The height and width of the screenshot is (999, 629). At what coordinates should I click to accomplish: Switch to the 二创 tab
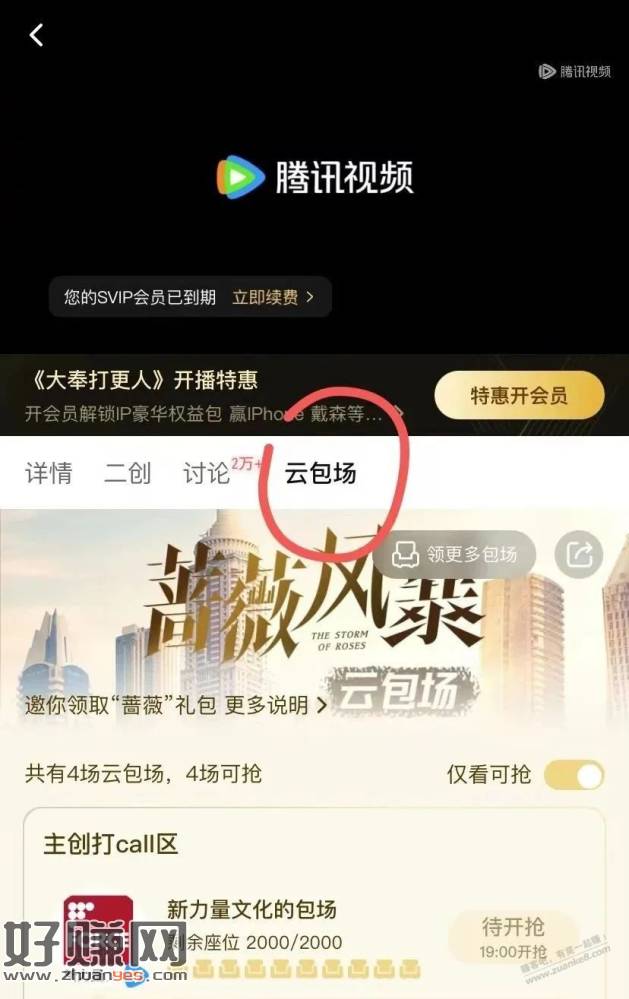pyautogui.click(x=127, y=473)
